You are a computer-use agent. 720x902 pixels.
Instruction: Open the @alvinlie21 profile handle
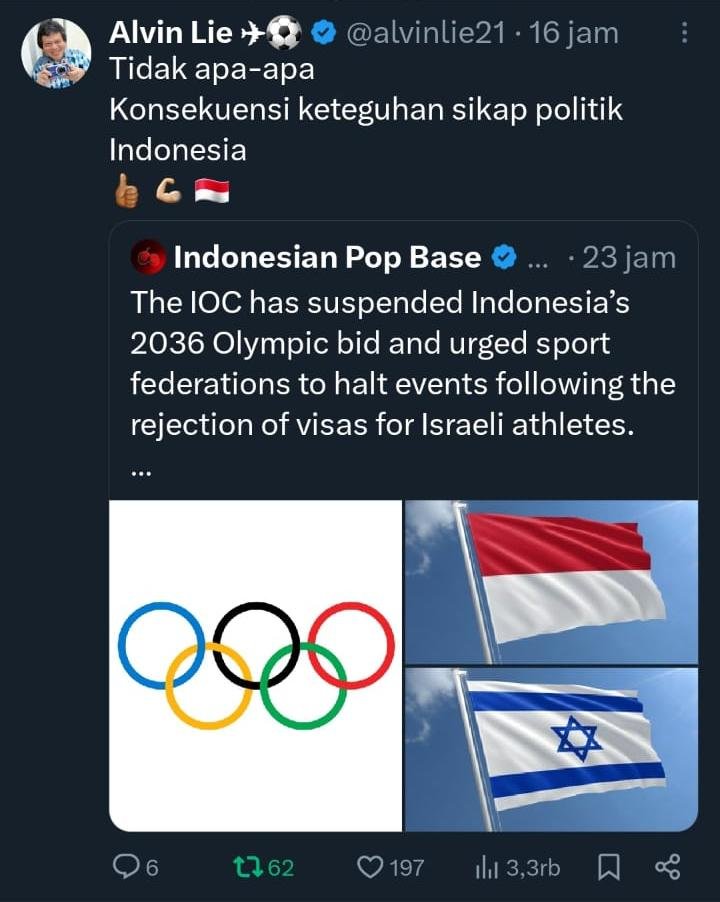(425, 34)
